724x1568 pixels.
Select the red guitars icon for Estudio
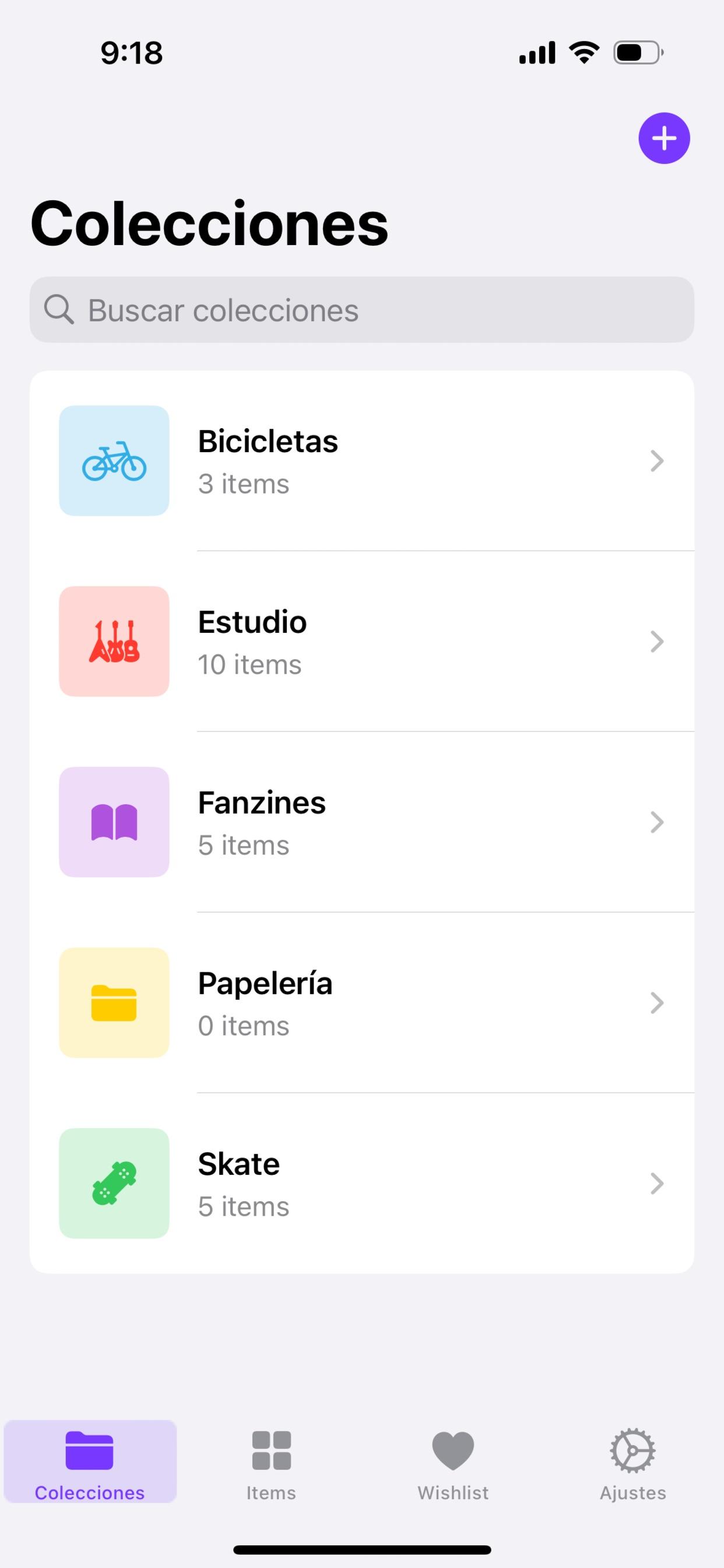tap(114, 641)
